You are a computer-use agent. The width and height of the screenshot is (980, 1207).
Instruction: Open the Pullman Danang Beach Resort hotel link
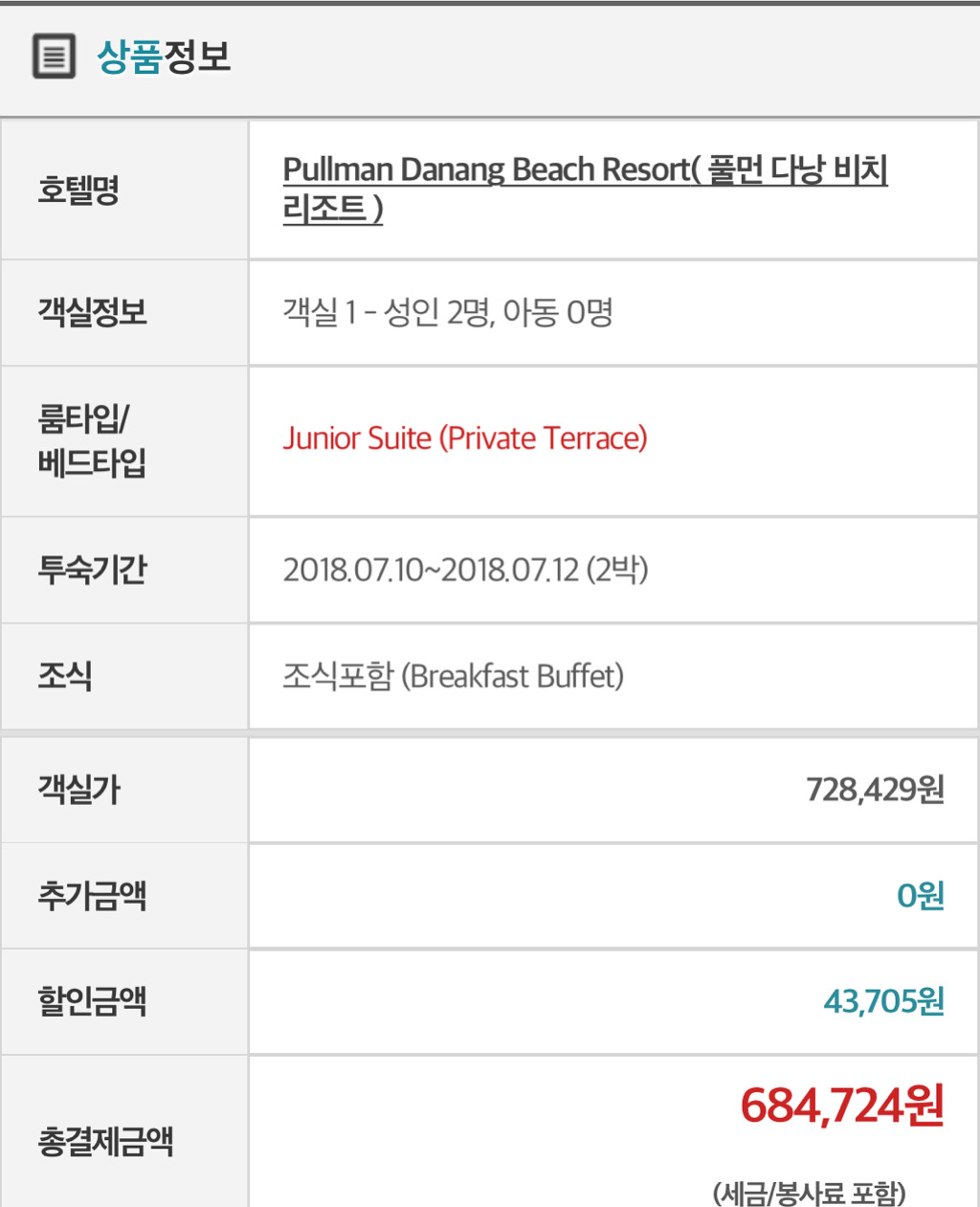(x=584, y=171)
